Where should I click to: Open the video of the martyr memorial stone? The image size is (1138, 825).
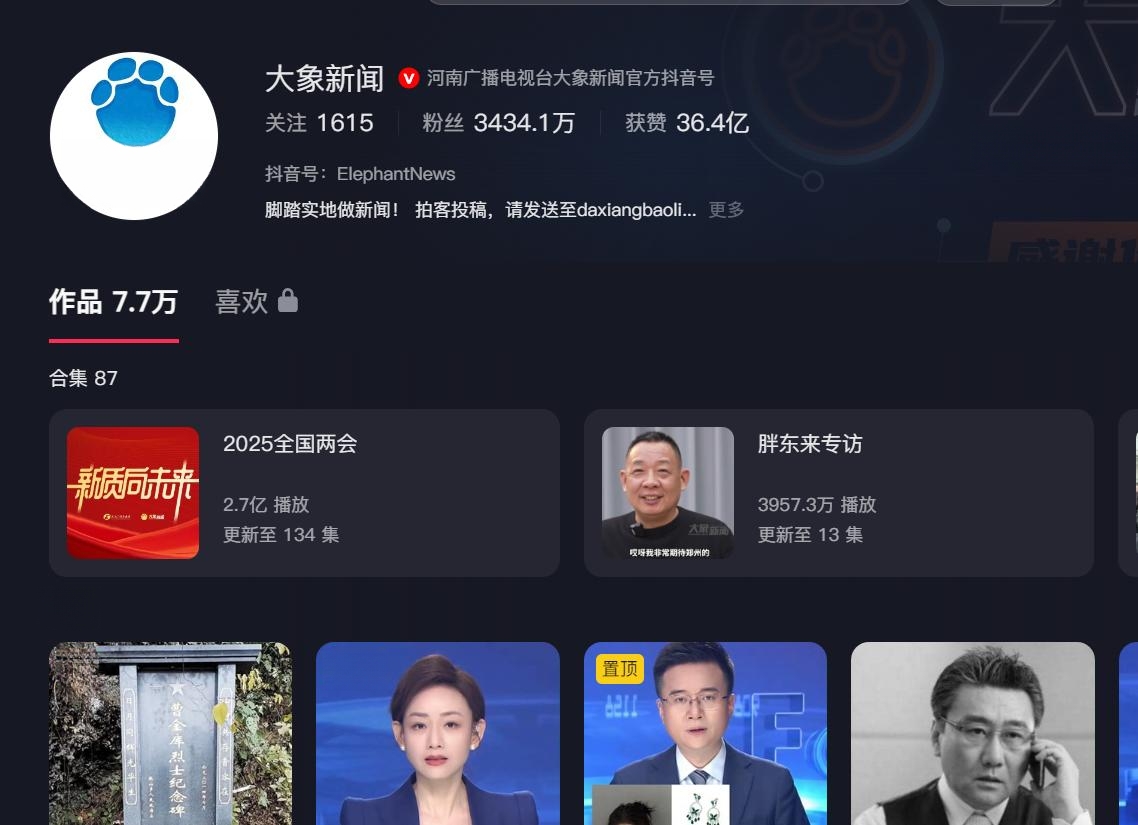[x=170, y=733]
